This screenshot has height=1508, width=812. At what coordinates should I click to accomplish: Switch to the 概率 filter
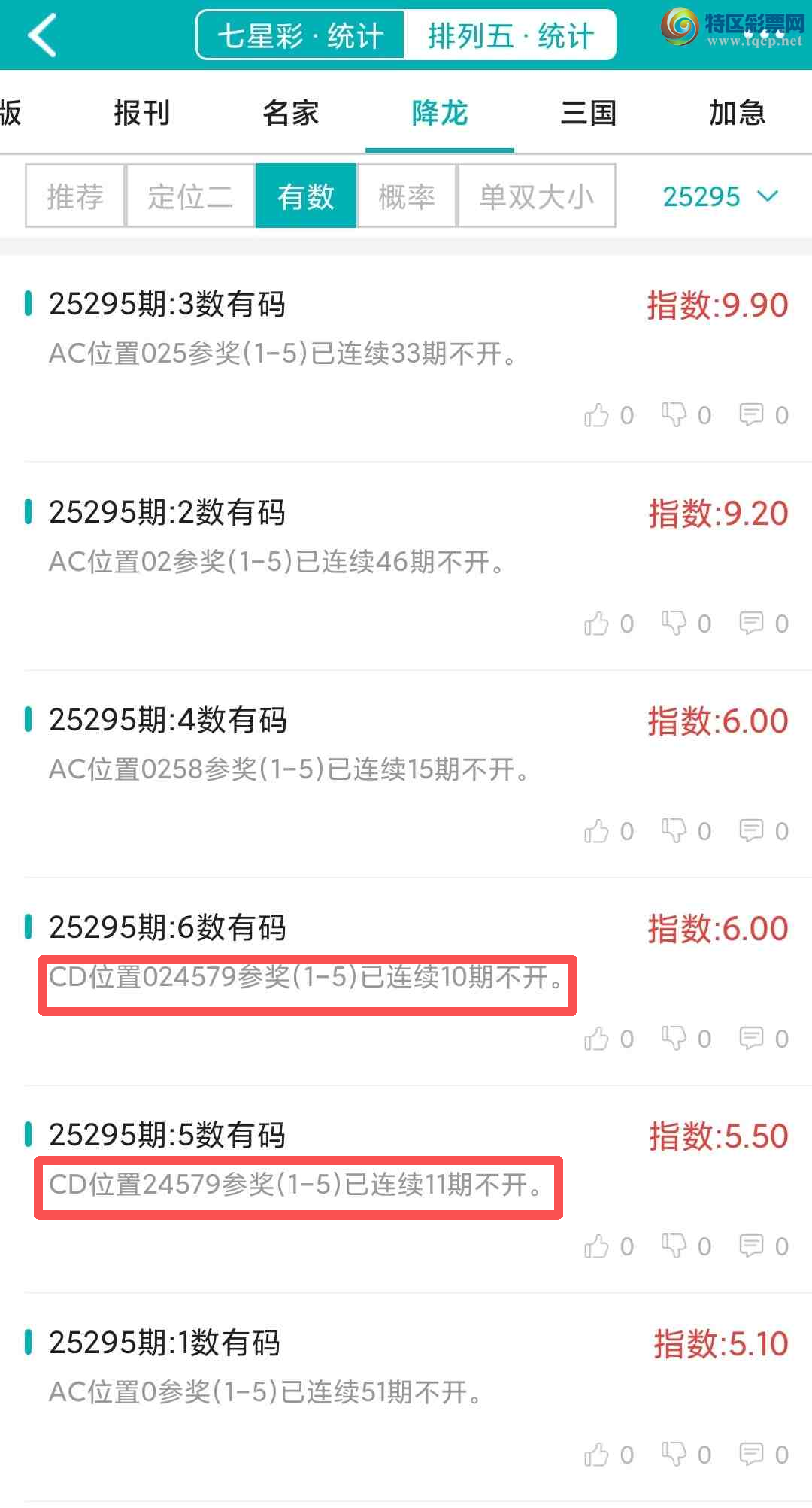pos(407,196)
